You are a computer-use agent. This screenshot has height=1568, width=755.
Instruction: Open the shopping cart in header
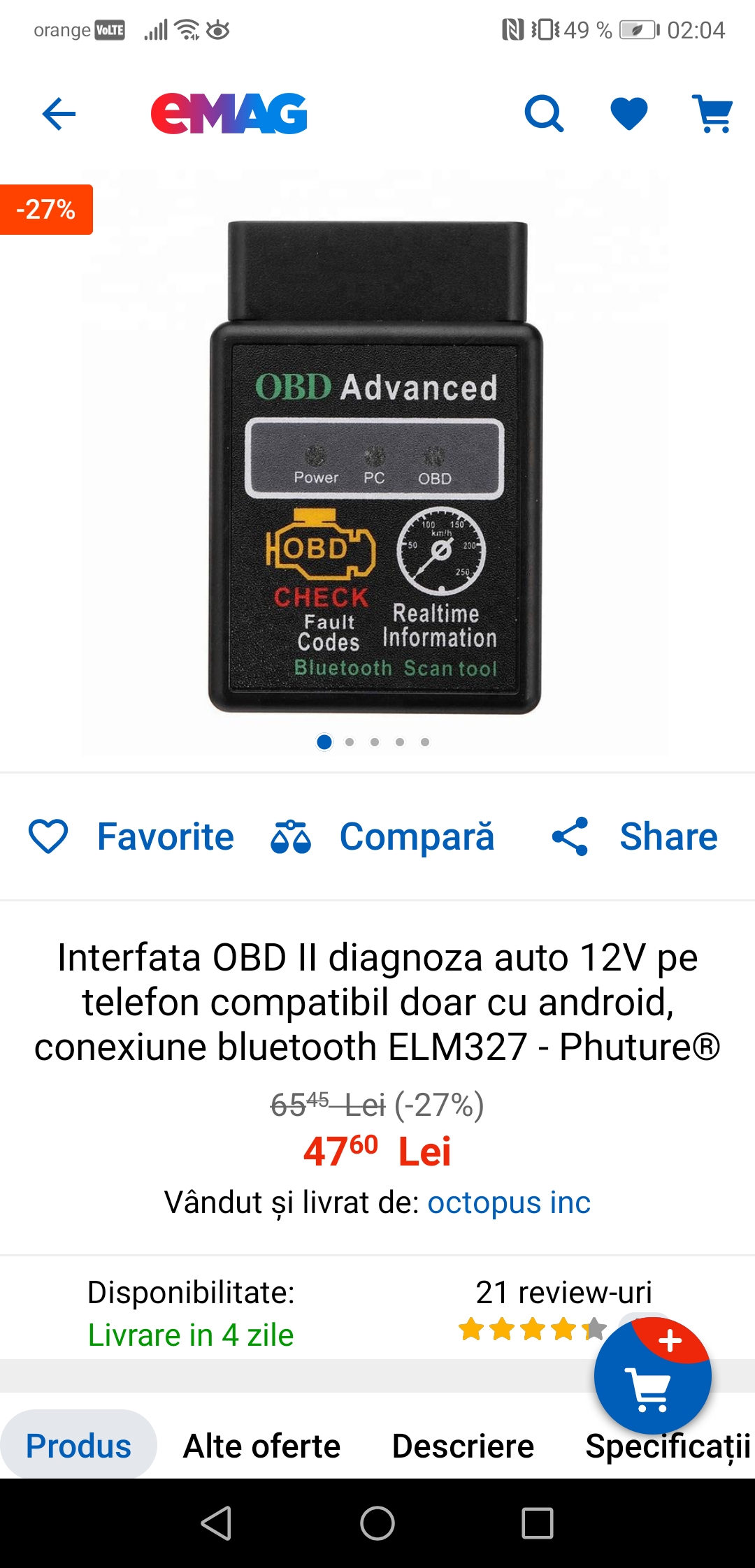712,114
